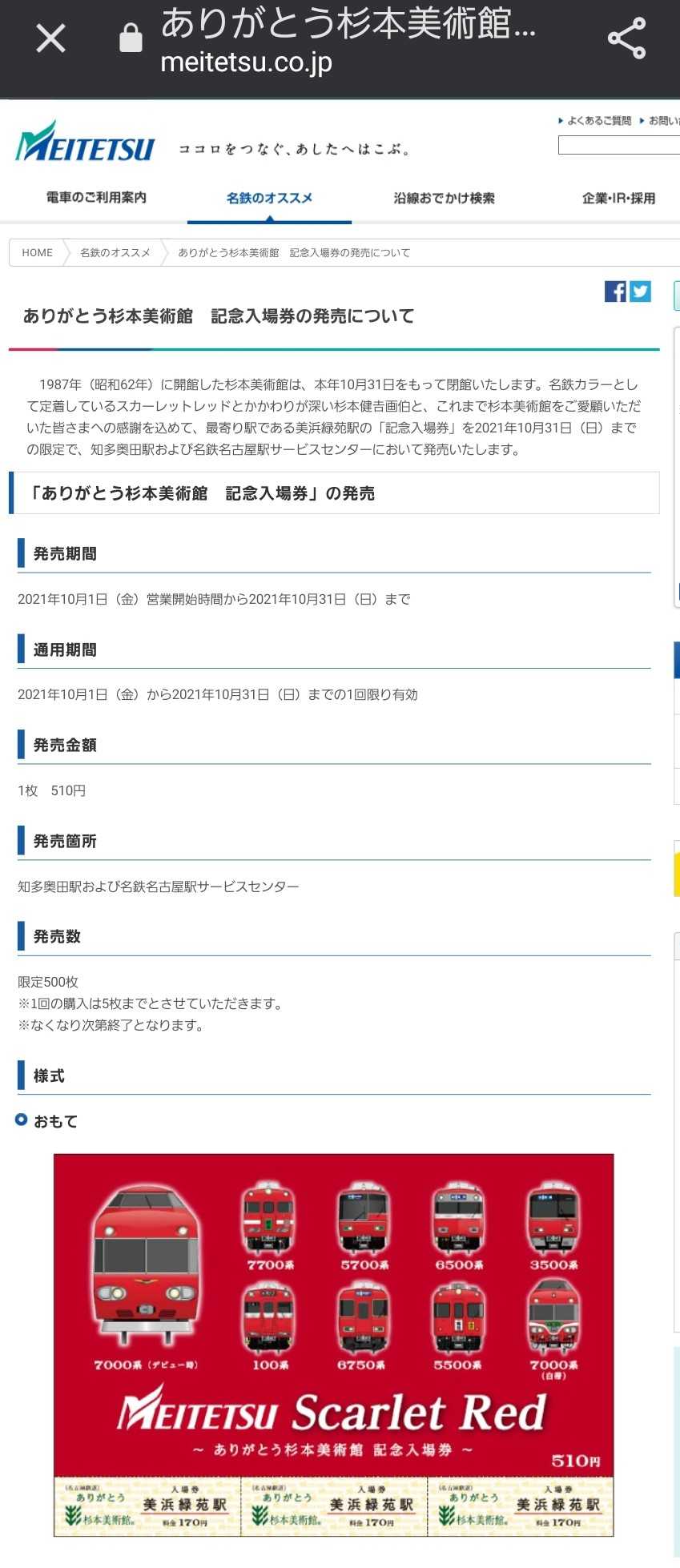Image resolution: width=680 pixels, height=1568 pixels.
Task: Open よくあるご質問 link
Action: tap(598, 121)
